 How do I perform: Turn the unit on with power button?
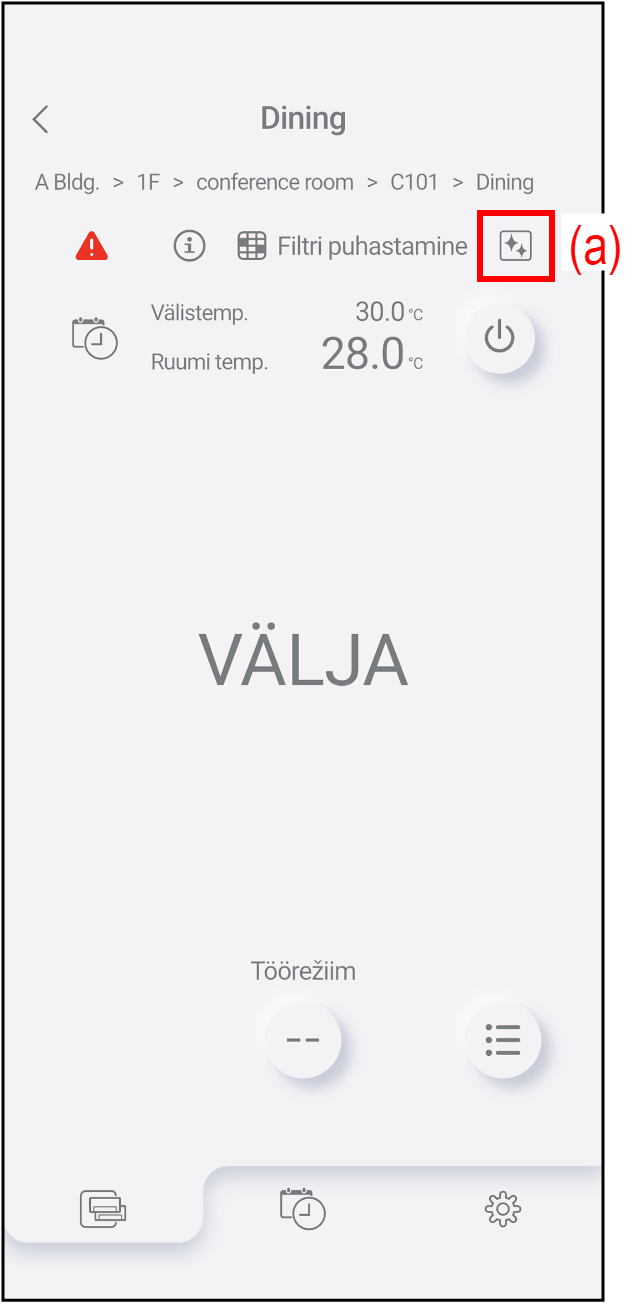click(499, 339)
